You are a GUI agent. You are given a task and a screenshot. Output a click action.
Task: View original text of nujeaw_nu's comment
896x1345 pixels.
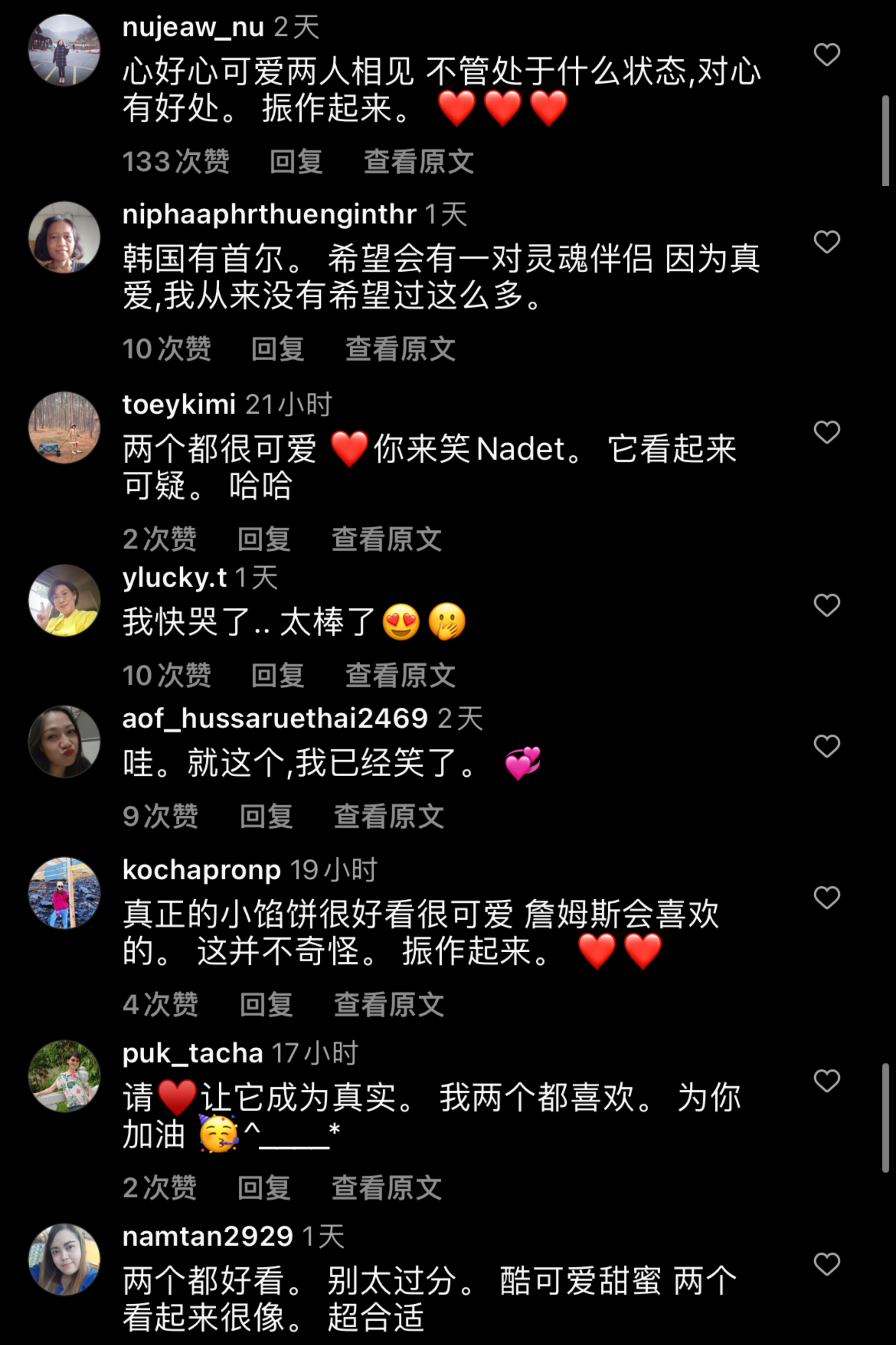[x=418, y=162]
